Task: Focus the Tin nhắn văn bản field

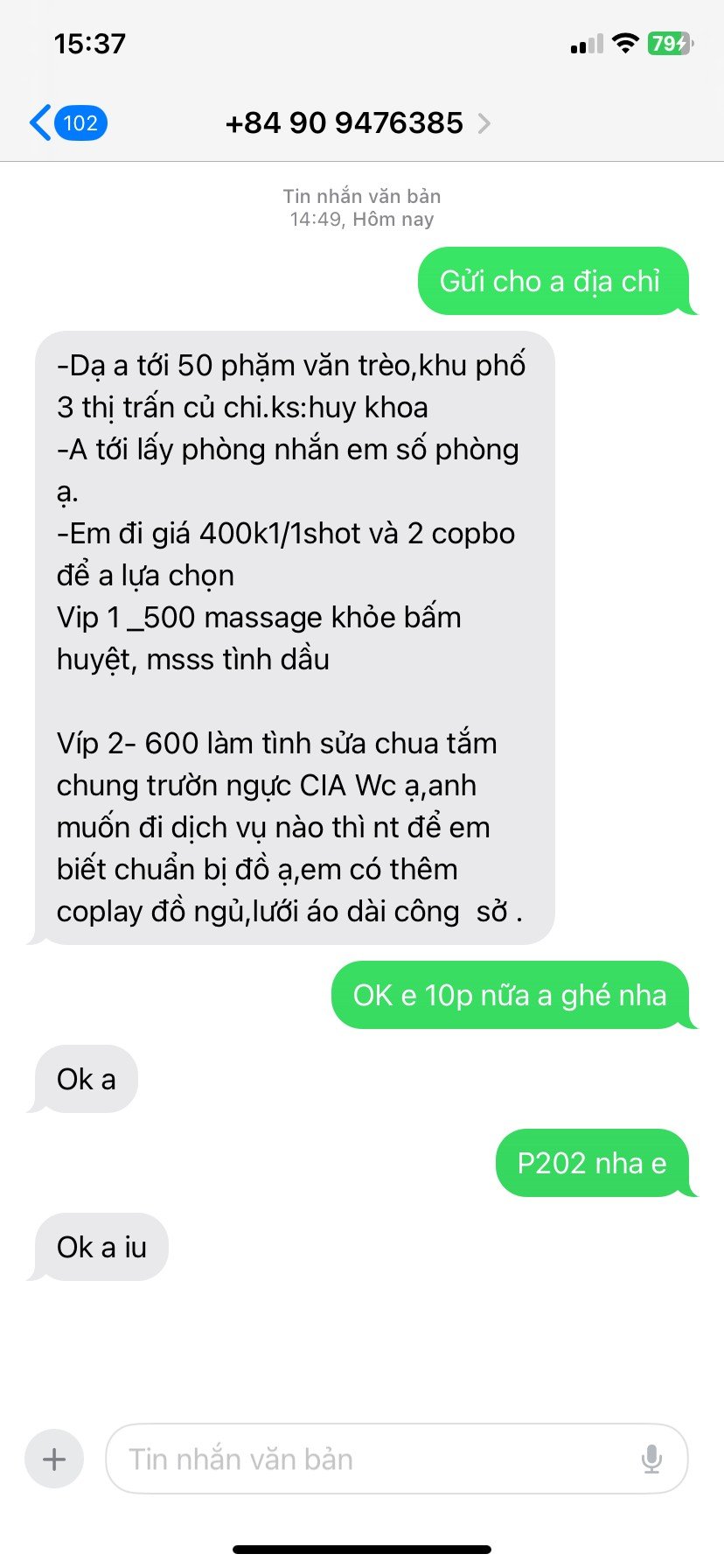Action: click(x=376, y=1459)
